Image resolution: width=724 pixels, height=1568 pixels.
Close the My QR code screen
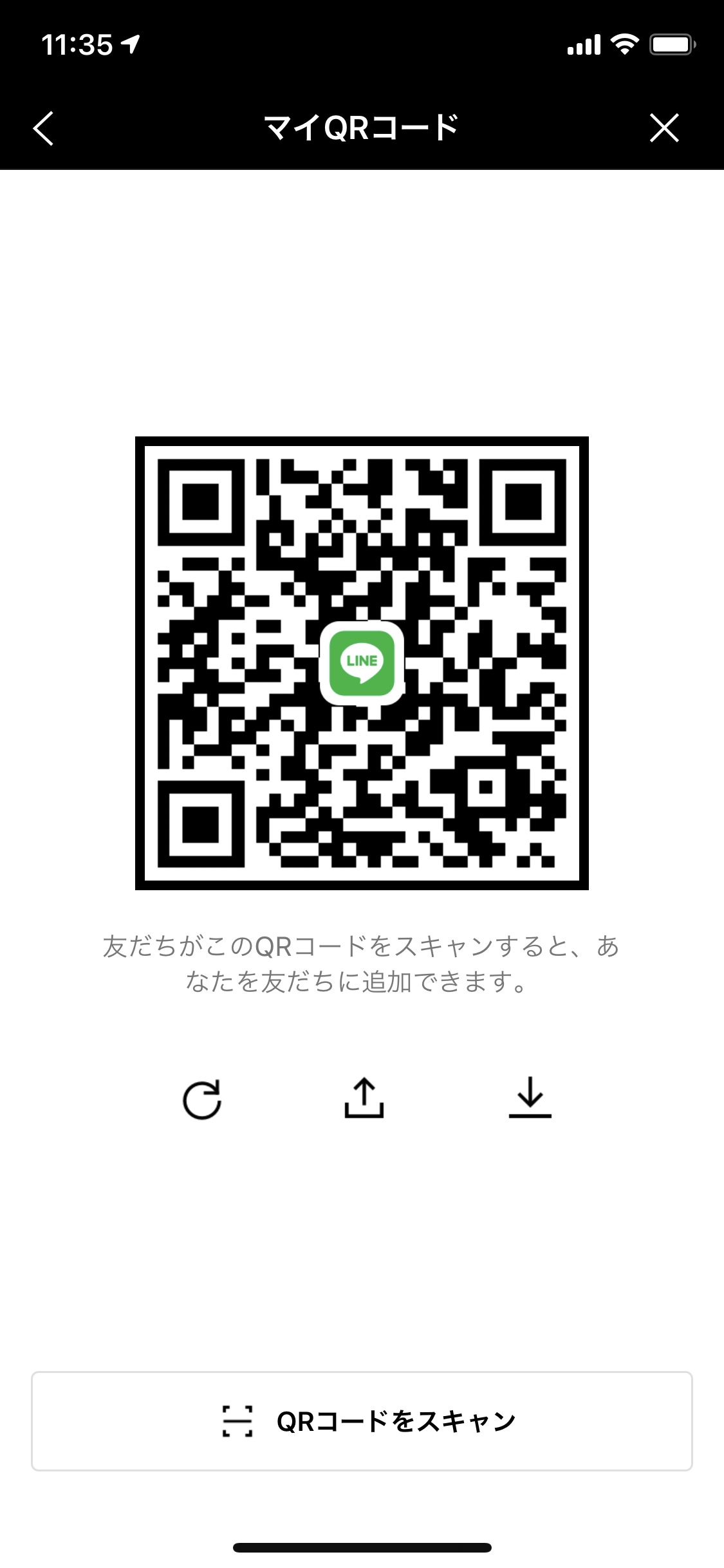(x=664, y=127)
